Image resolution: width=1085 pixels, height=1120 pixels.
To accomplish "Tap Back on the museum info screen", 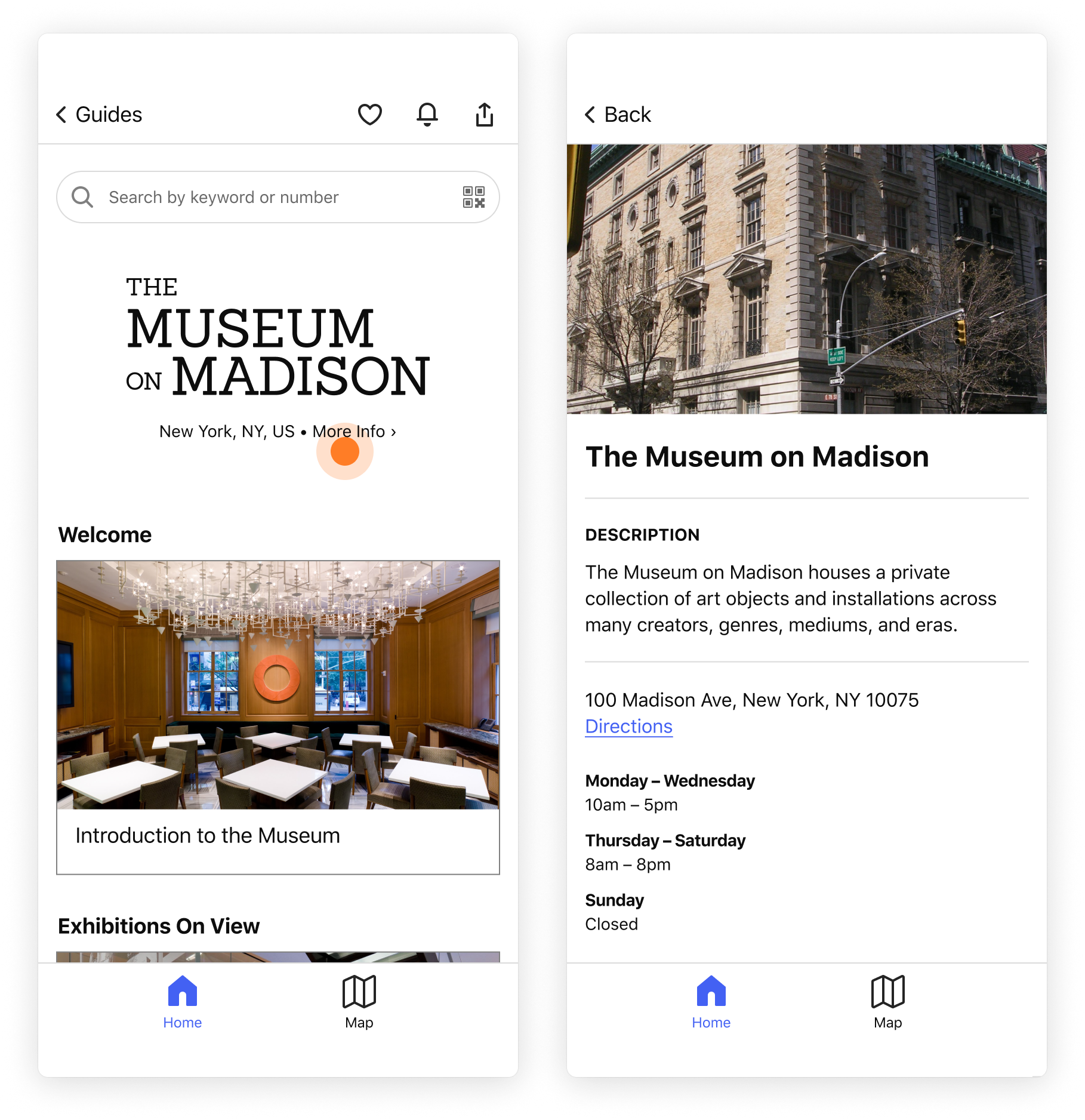I will coord(618,115).
